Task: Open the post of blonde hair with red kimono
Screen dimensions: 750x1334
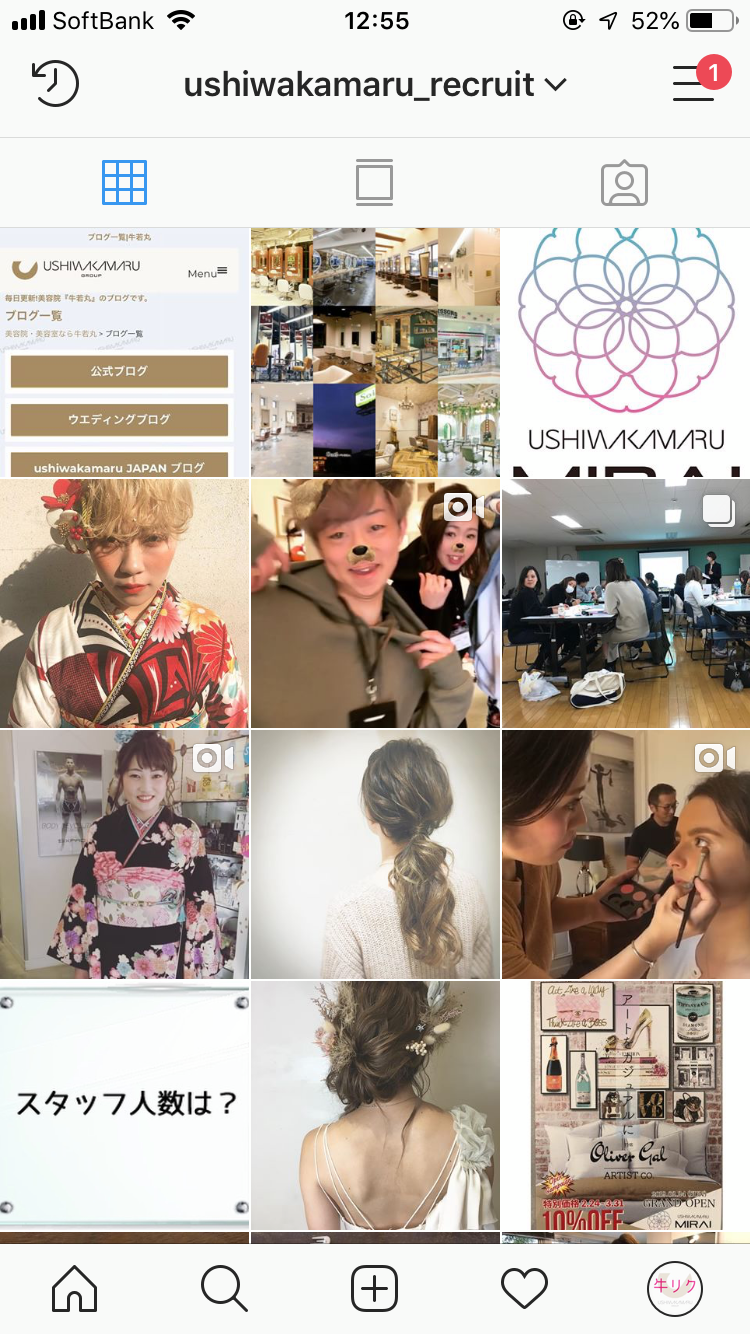Action: tap(124, 603)
